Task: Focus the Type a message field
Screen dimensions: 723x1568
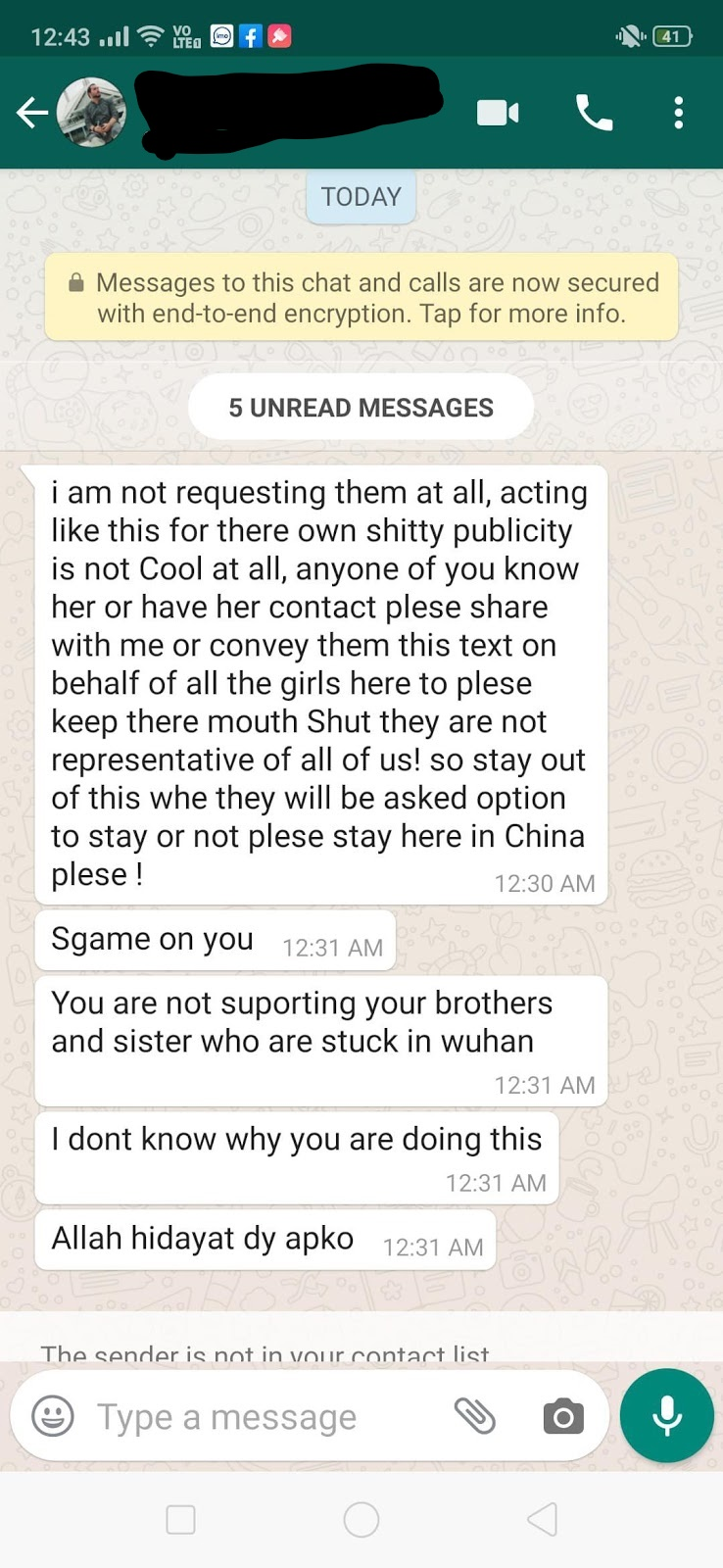Action: 255,1417
